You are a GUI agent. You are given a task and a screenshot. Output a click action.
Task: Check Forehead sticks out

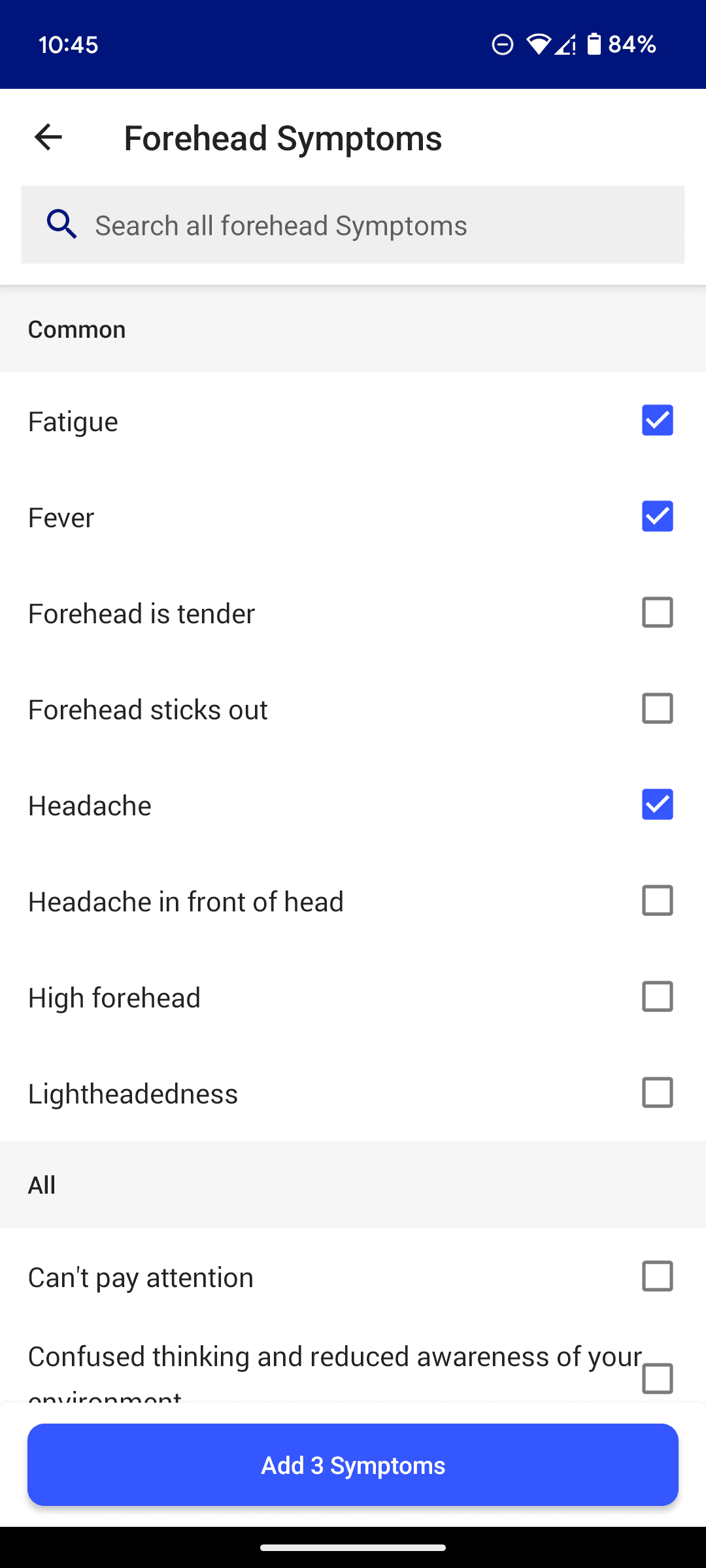point(657,708)
